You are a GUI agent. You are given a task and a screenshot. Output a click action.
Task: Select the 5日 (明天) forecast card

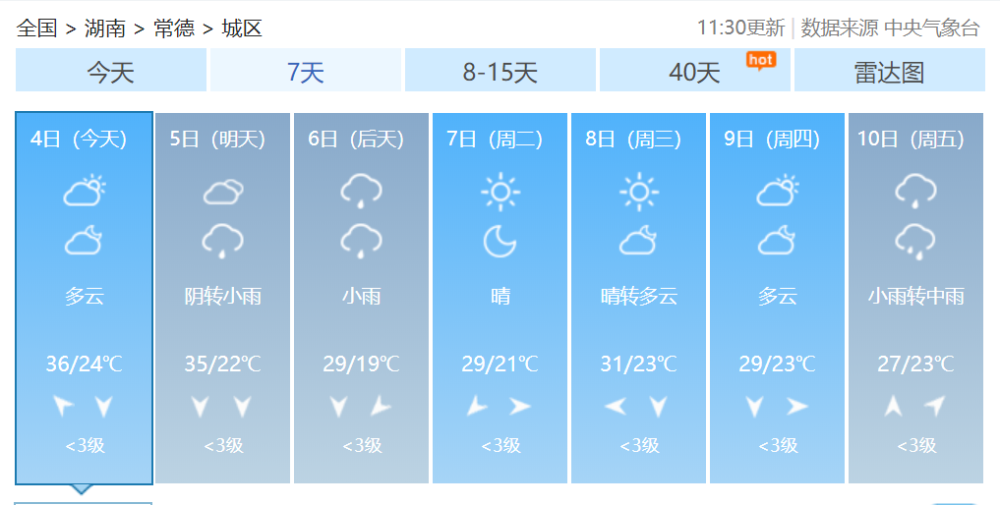(x=223, y=297)
